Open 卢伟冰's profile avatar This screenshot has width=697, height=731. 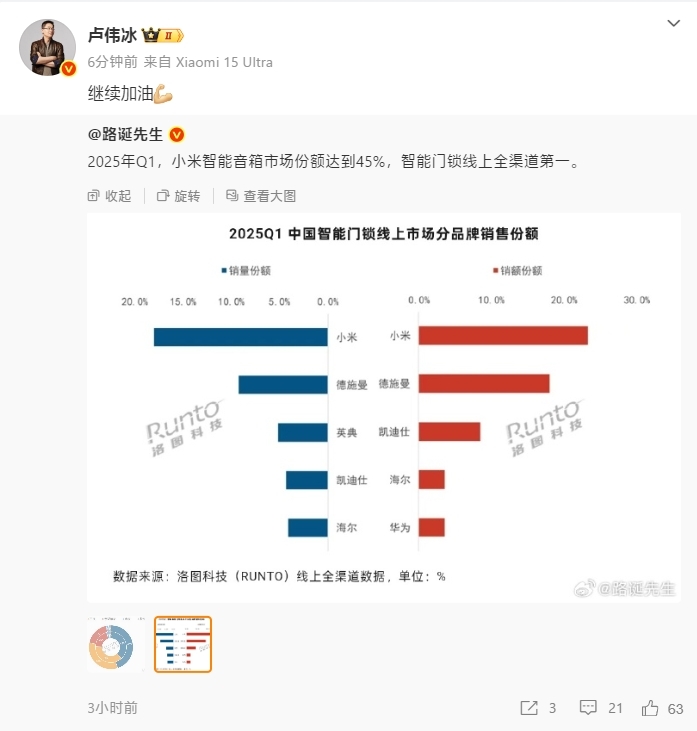tap(47, 47)
